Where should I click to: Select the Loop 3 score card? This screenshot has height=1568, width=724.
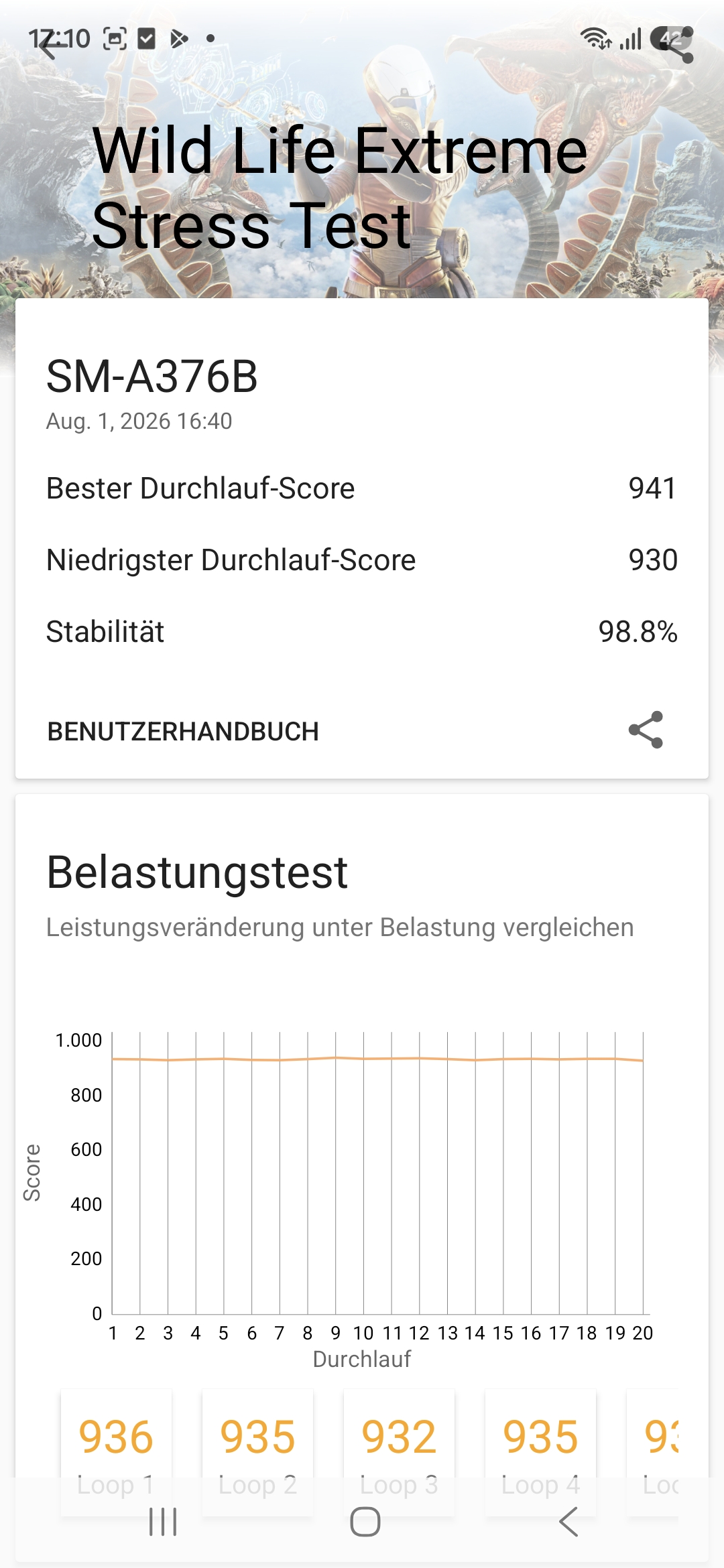coord(399,1452)
